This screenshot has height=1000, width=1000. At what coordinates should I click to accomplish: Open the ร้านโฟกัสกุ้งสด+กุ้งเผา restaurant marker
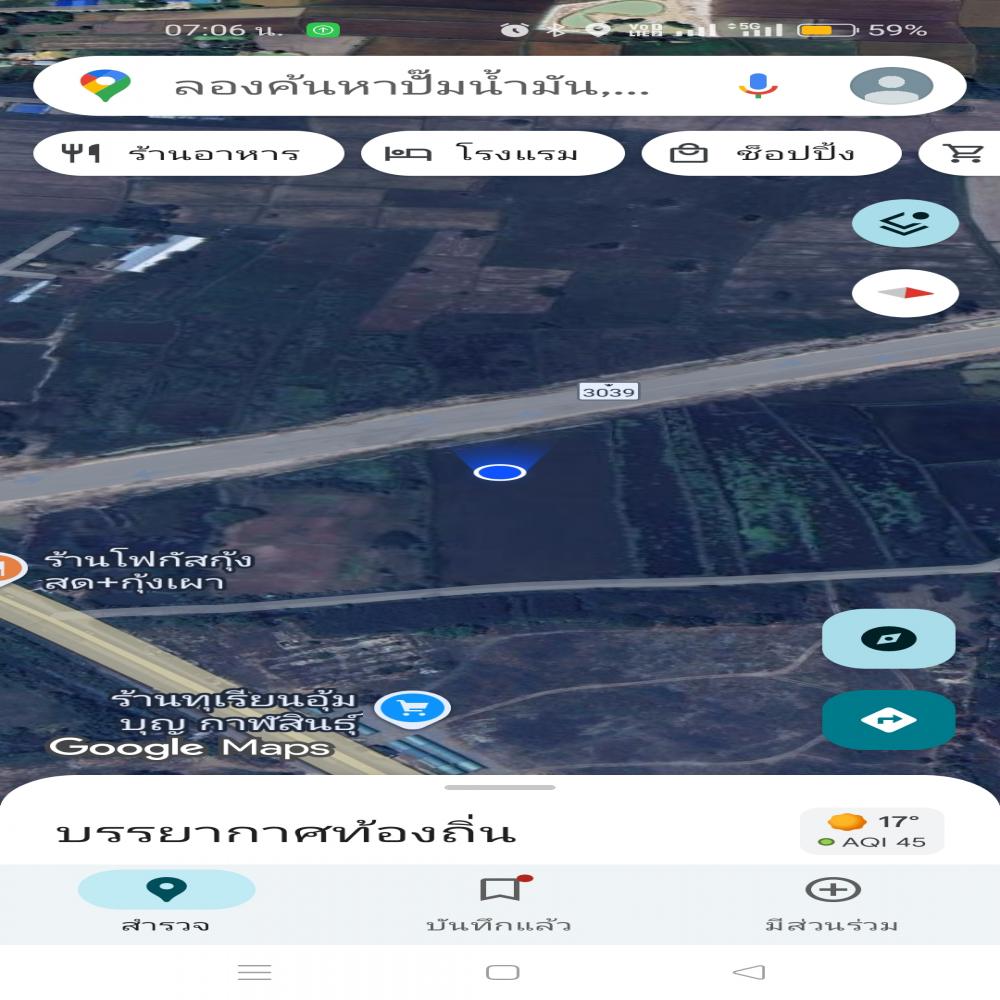coord(8,571)
